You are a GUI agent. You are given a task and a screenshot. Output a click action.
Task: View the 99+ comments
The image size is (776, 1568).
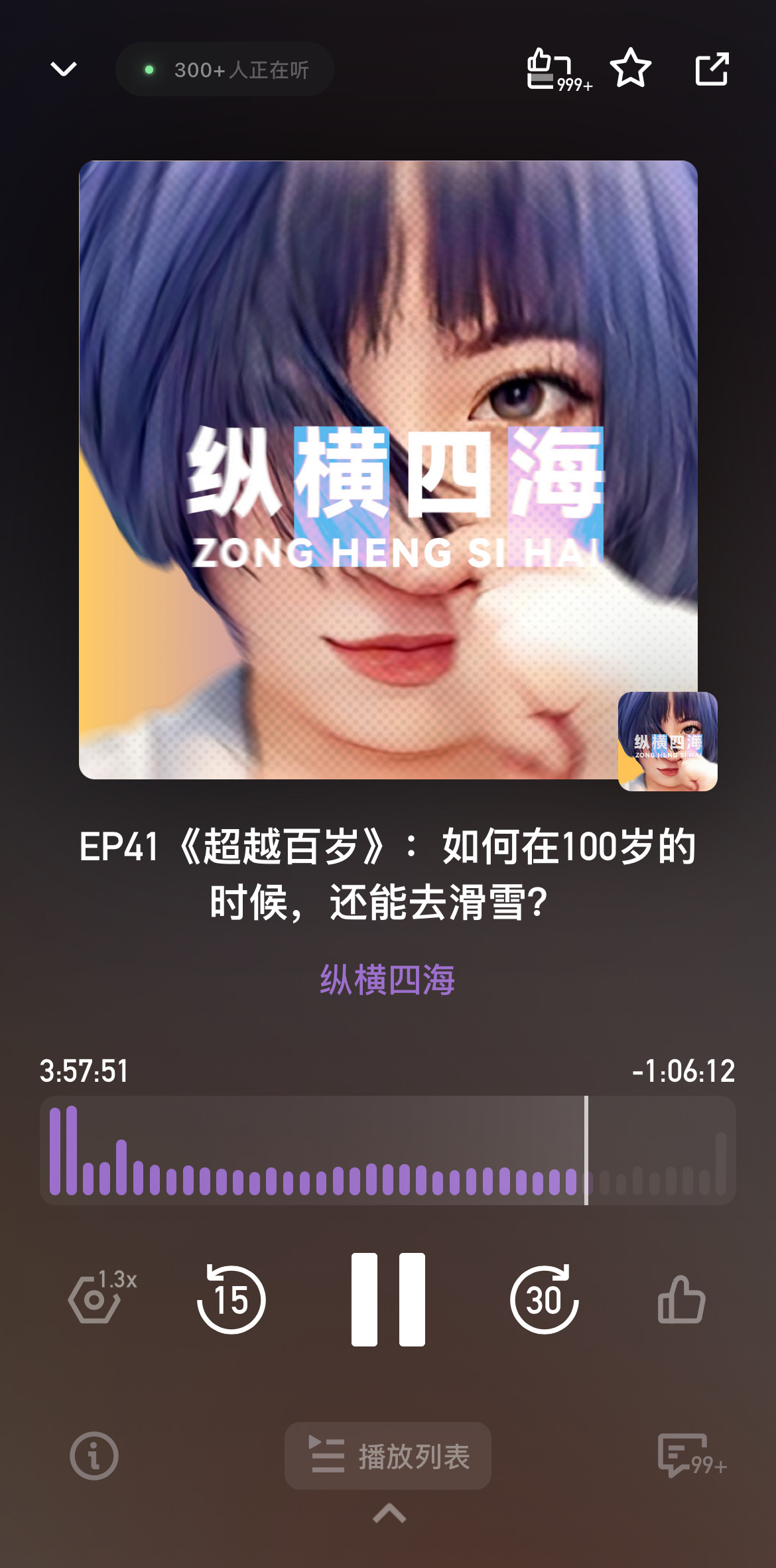click(x=688, y=1456)
